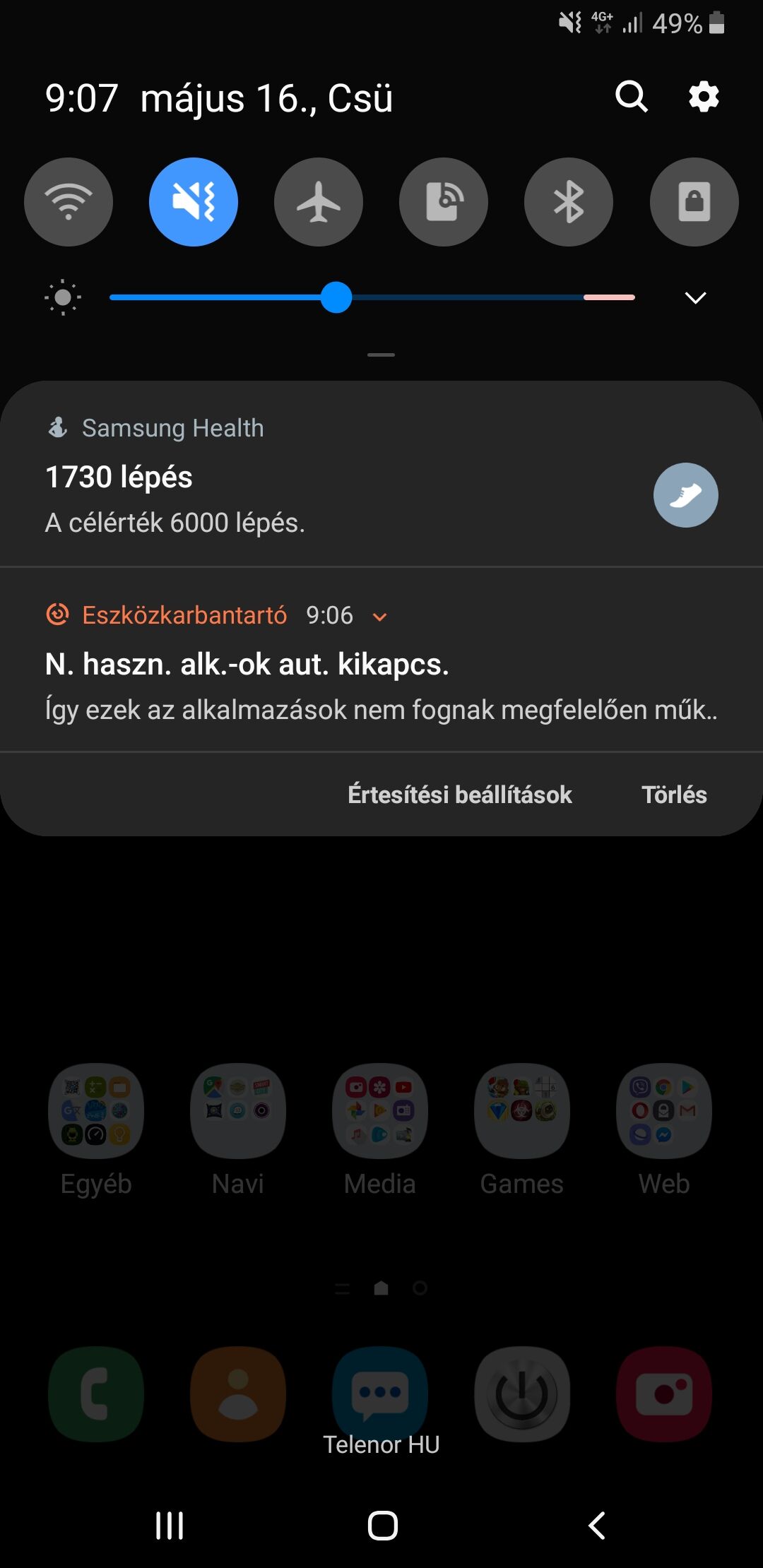Turn on Wi-Fi
The image size is (763, 1568).
point(69,202)
